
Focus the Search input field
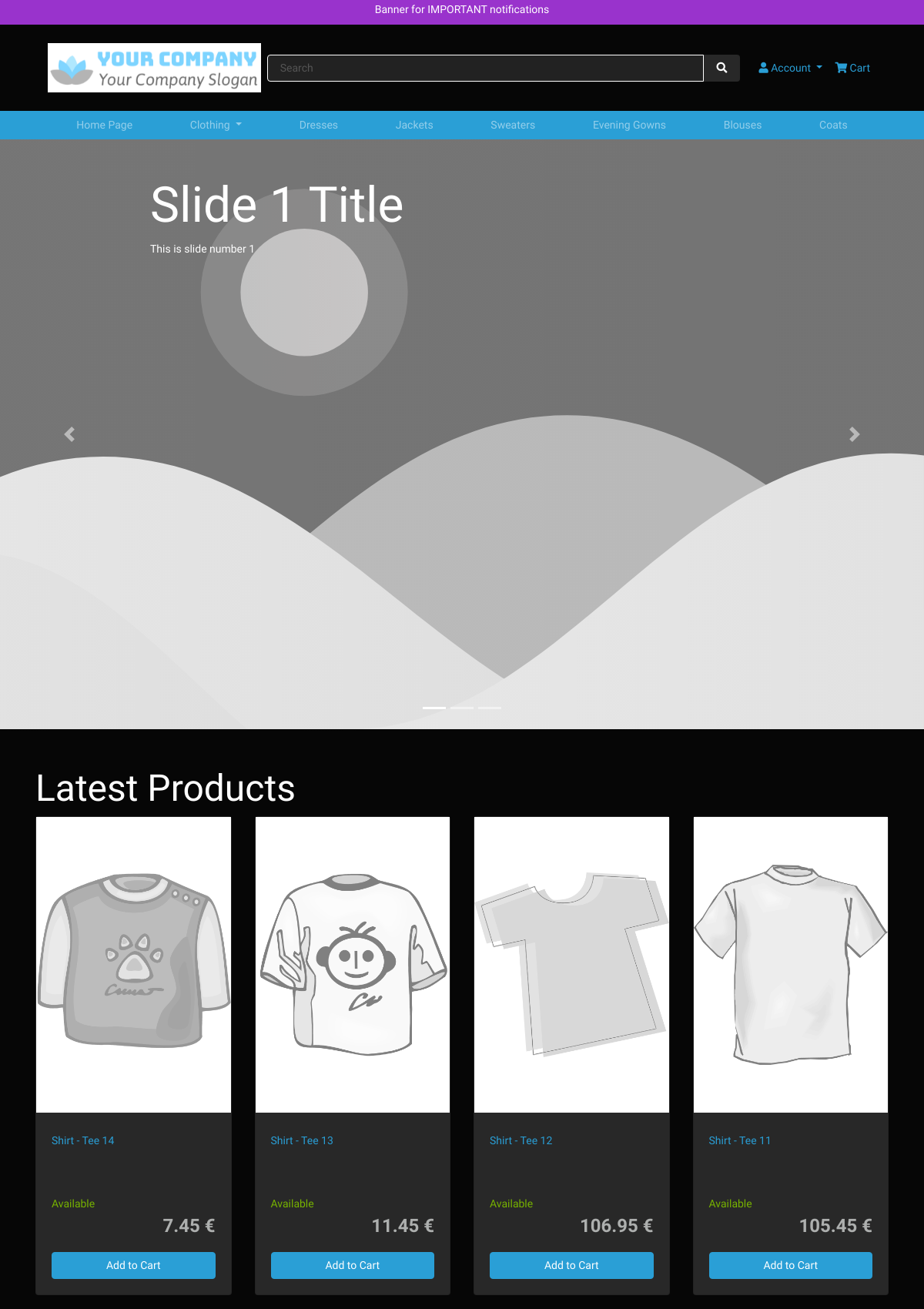coord(485,68)
